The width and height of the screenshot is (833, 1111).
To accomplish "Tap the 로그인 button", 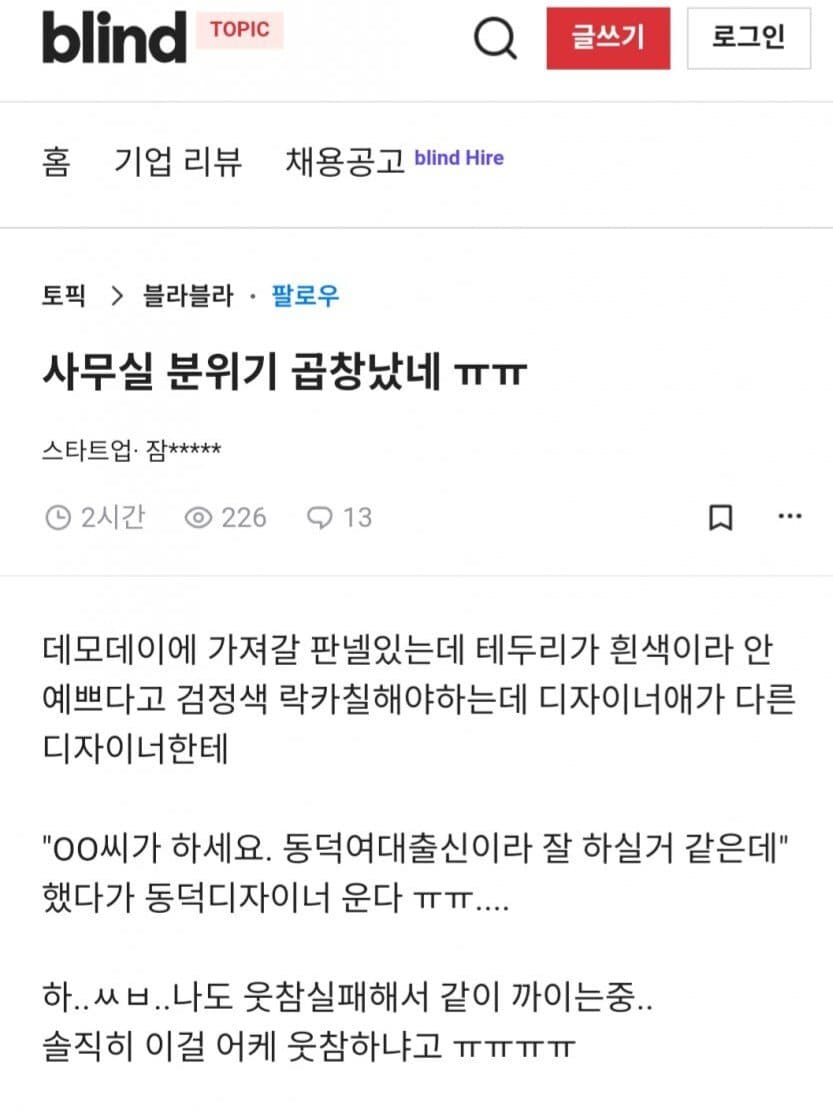I will (x=748, y=39).
